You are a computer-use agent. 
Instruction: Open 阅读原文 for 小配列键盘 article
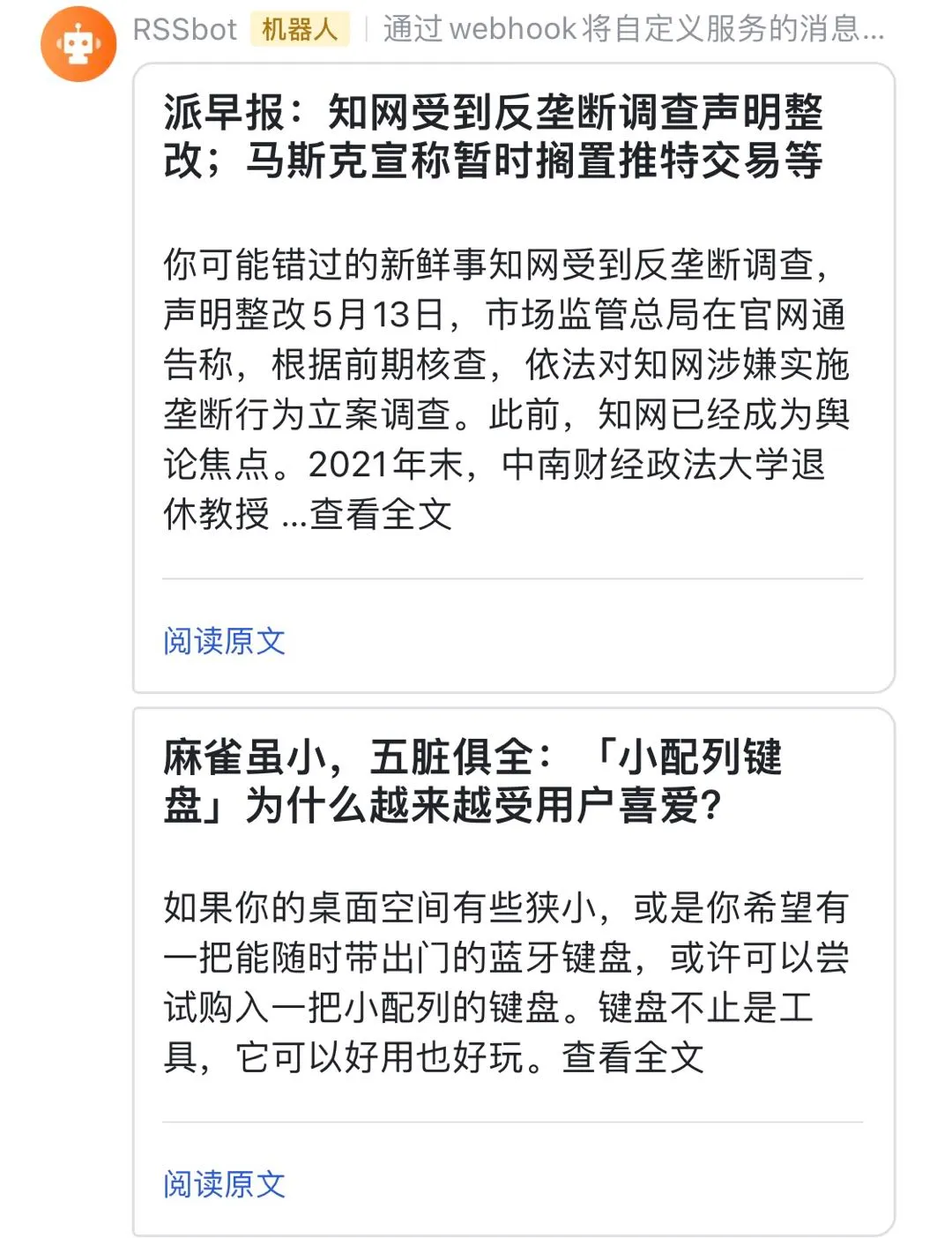pos(224,1184)
